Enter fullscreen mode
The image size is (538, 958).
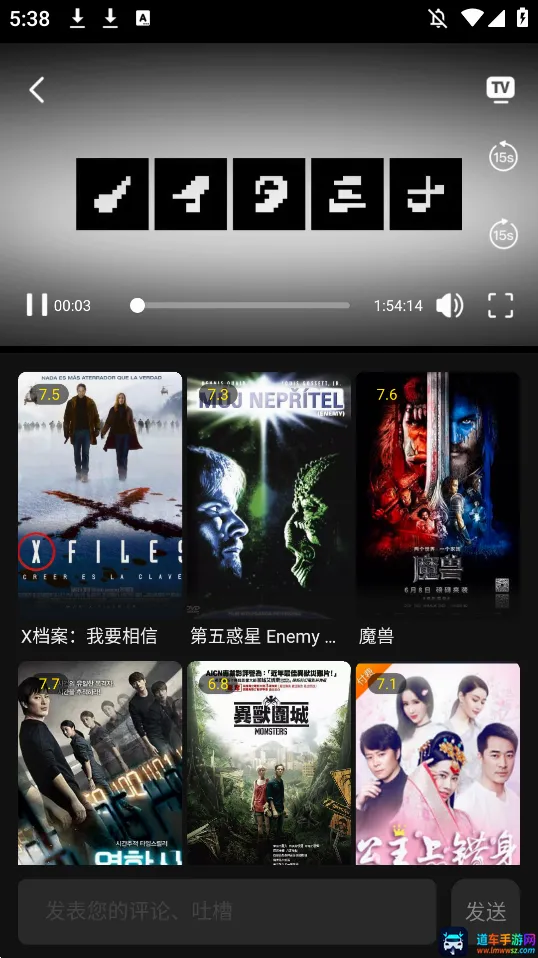500,305
